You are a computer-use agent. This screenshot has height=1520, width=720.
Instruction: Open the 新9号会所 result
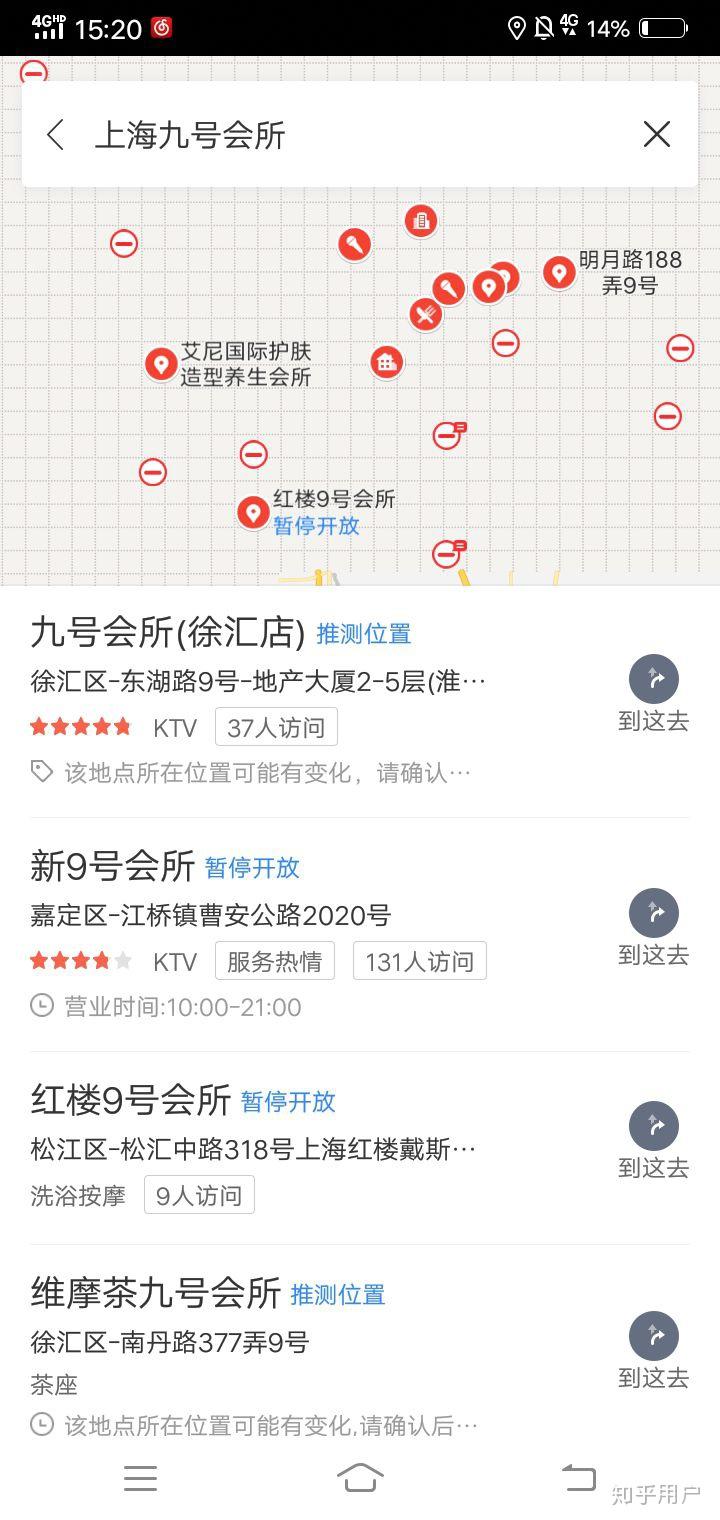tap(112, 866)
